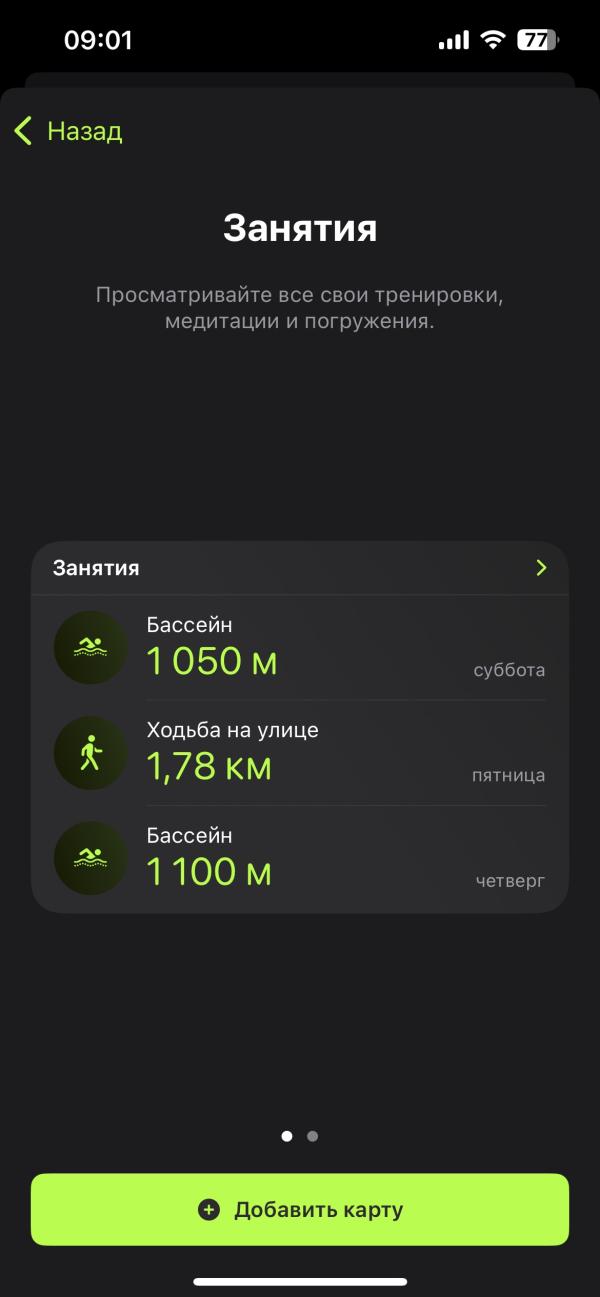Tap the Добавить карту button

coord(300,1209)
